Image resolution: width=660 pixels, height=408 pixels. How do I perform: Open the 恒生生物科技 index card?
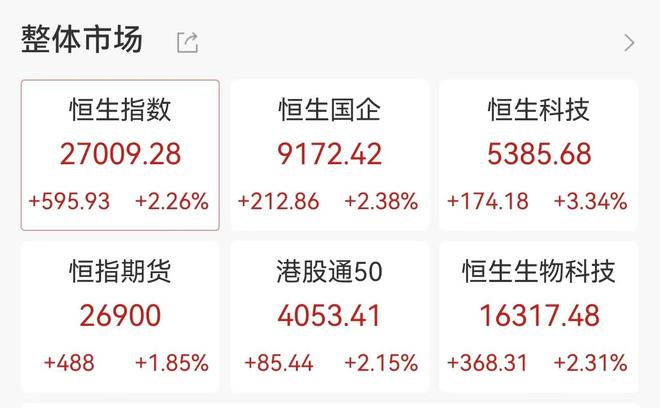click(538, 316)
